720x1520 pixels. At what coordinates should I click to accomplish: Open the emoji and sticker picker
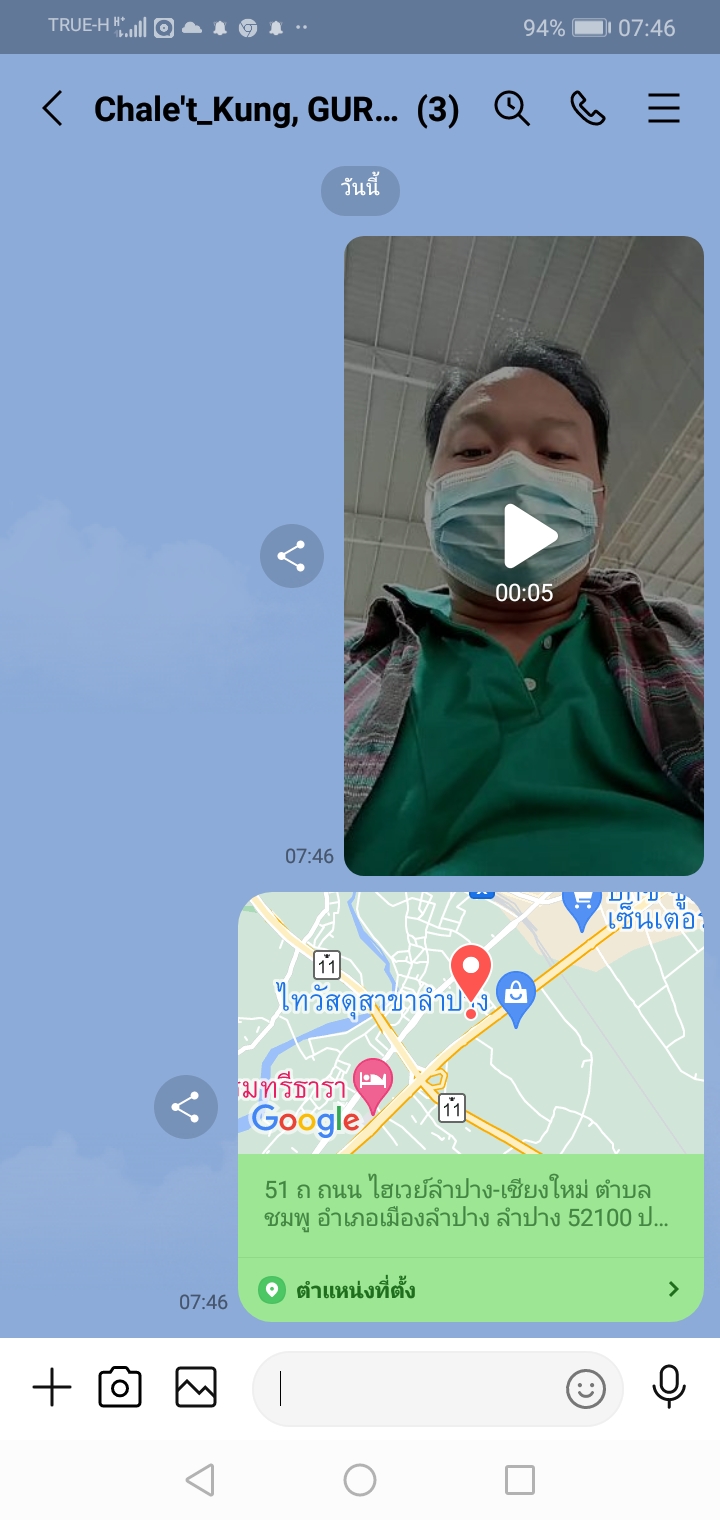click(586, 1388)
